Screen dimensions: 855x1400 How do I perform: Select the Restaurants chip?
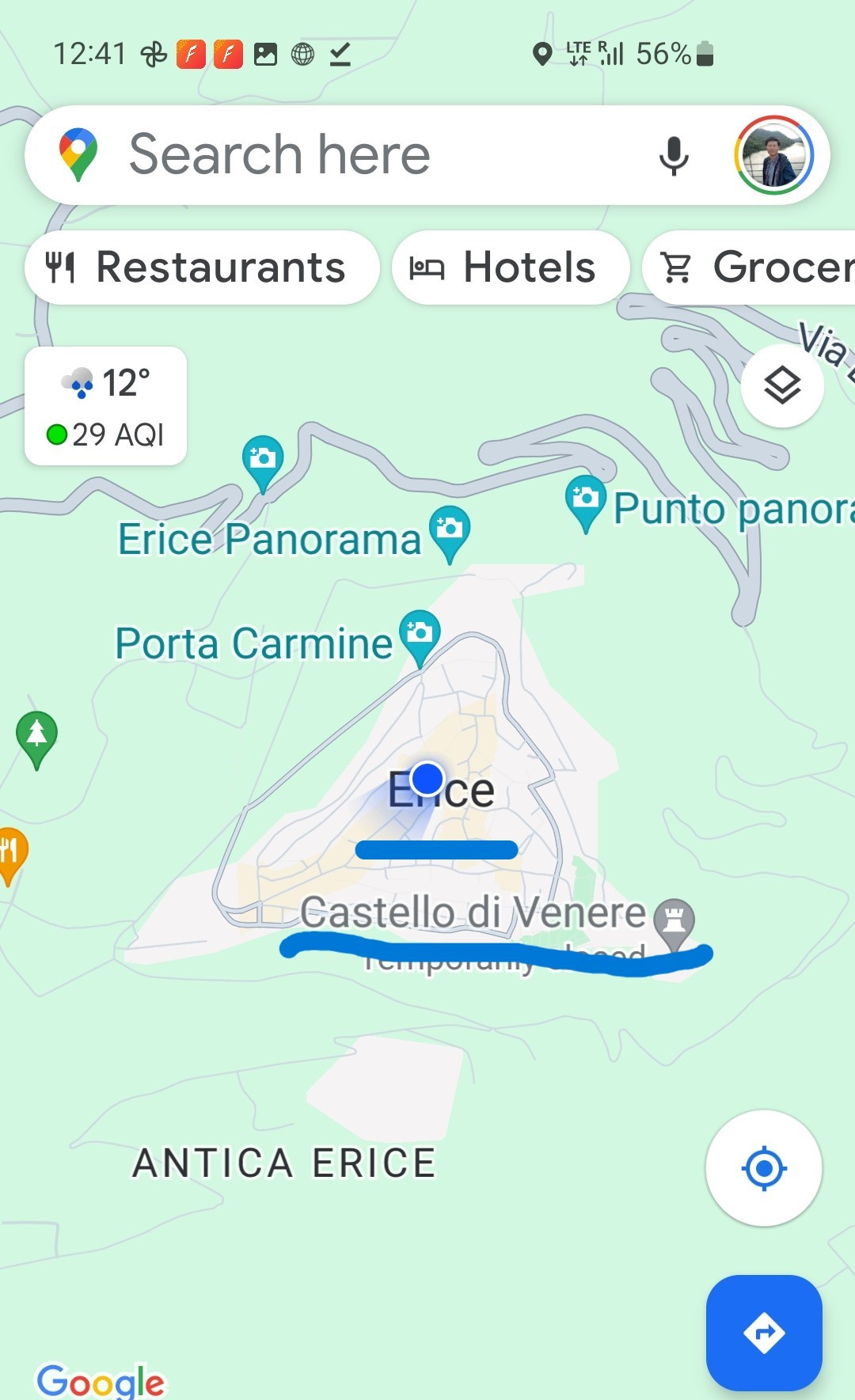click(x=201, y=267)
